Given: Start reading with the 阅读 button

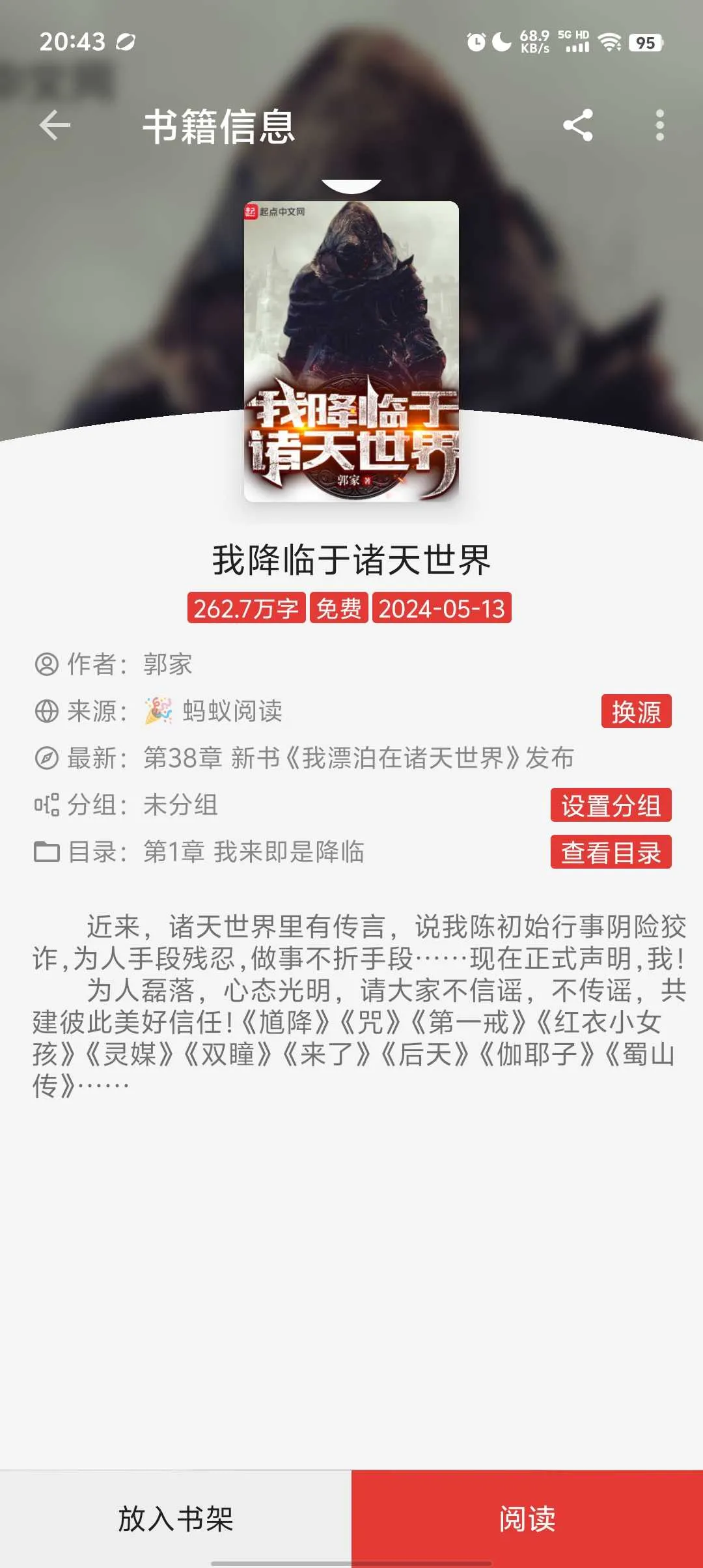Looking at the screenshot, I should (x=527, y=1519).
